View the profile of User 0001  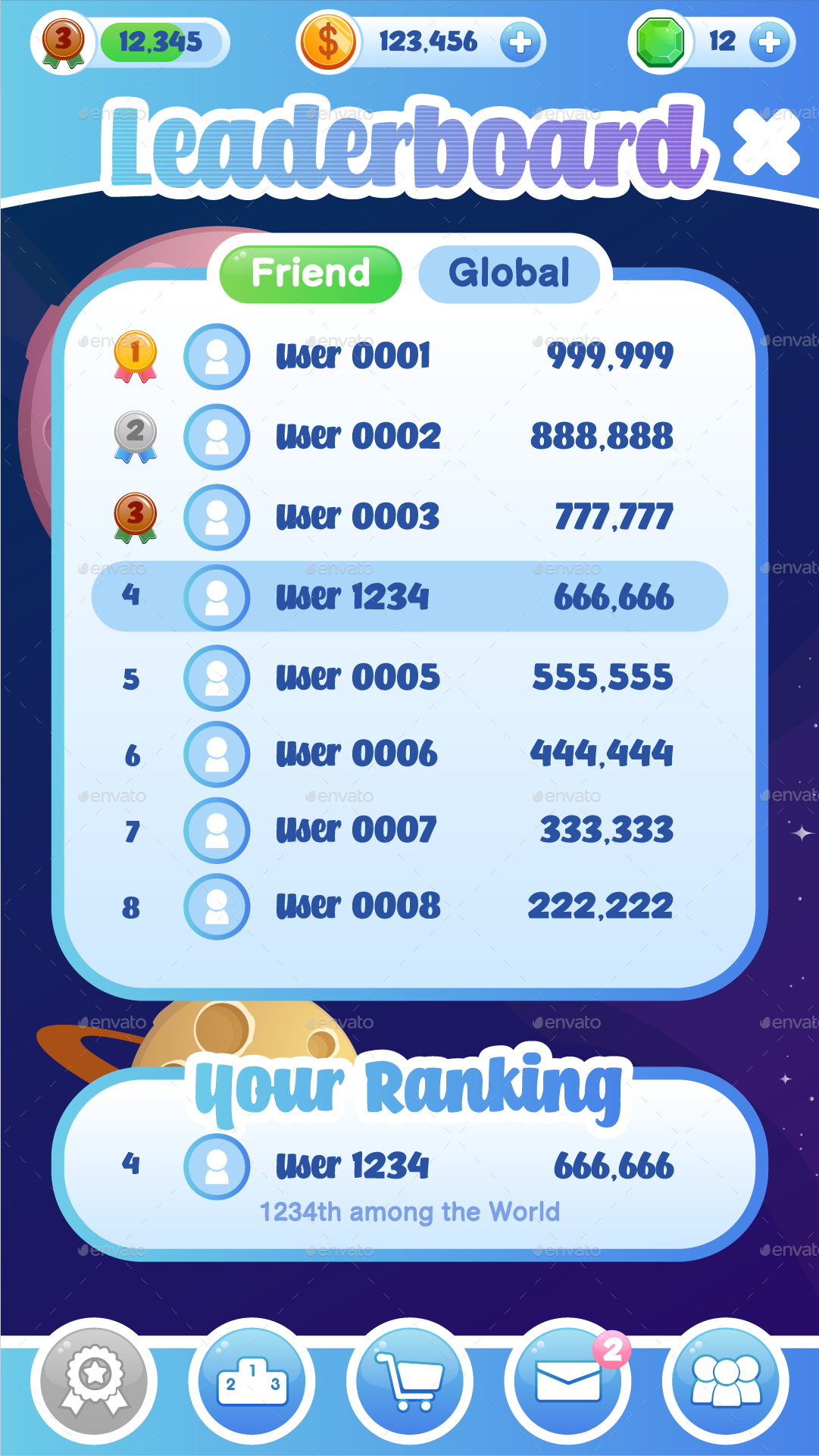tap(217, 356)
